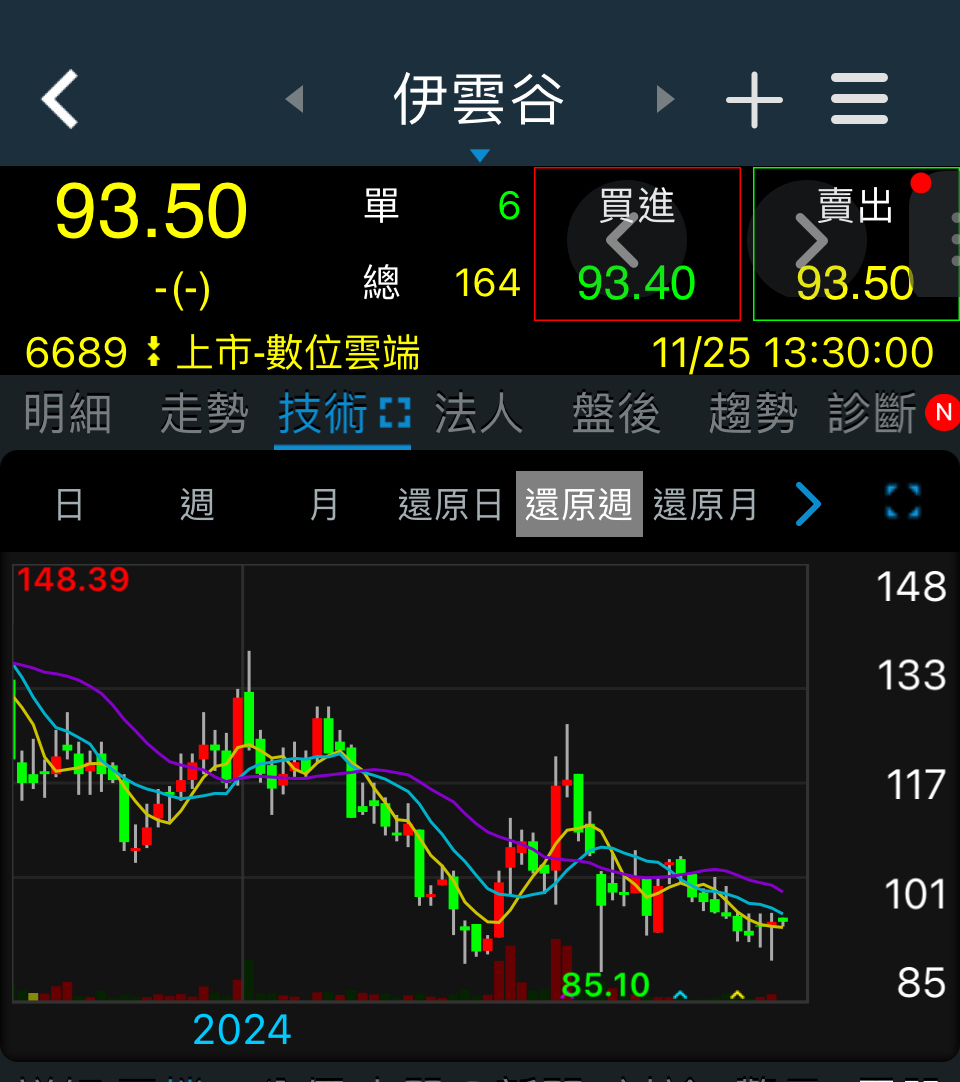View the 趨勢 tab

pyautogui.click(x=752, y=413)
